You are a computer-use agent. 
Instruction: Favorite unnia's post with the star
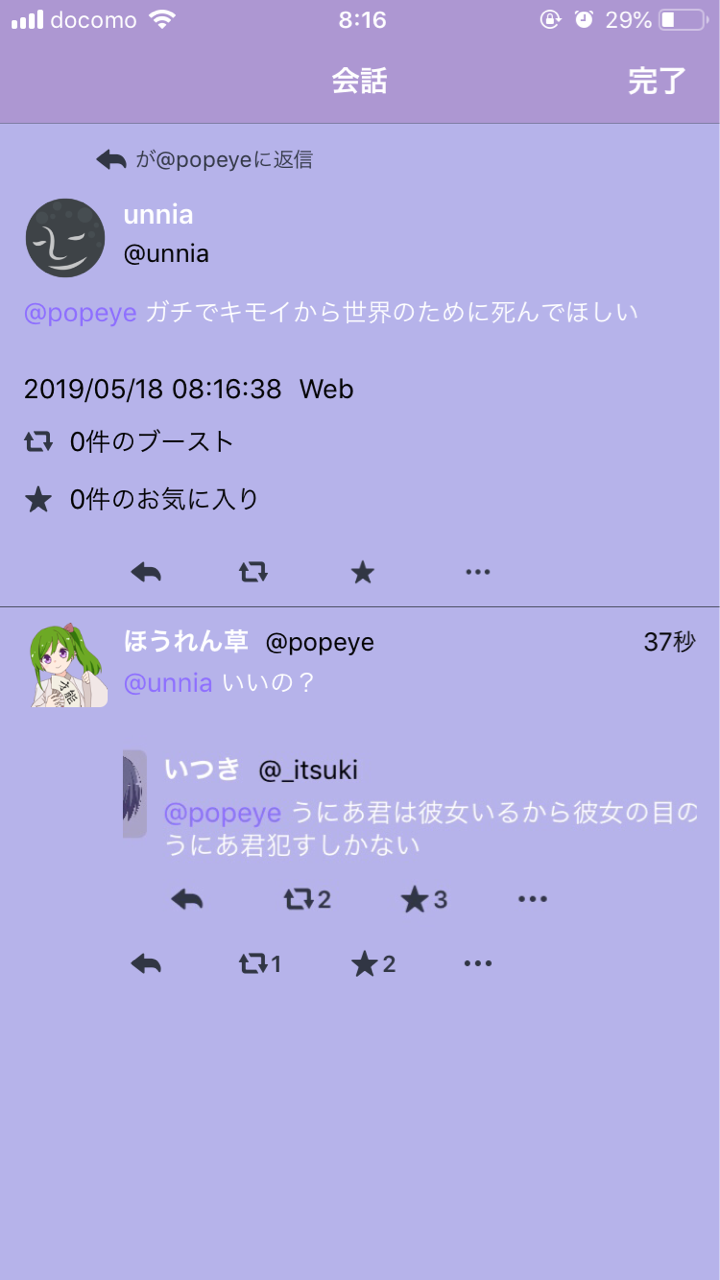[362, 572]
